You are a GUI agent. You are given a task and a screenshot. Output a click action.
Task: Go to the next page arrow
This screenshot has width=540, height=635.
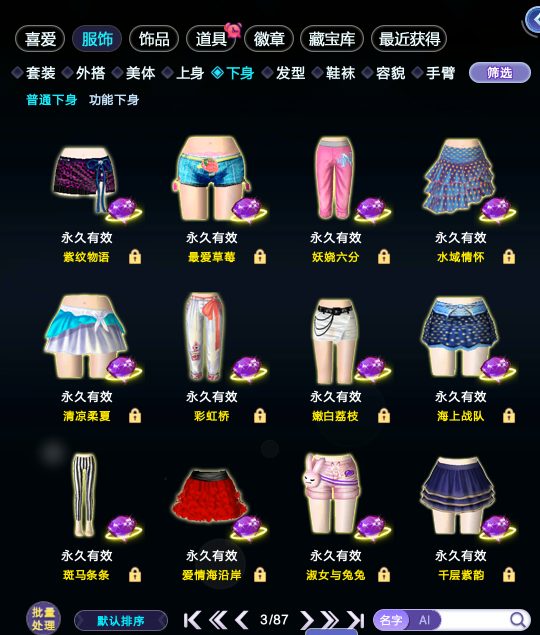307,620
